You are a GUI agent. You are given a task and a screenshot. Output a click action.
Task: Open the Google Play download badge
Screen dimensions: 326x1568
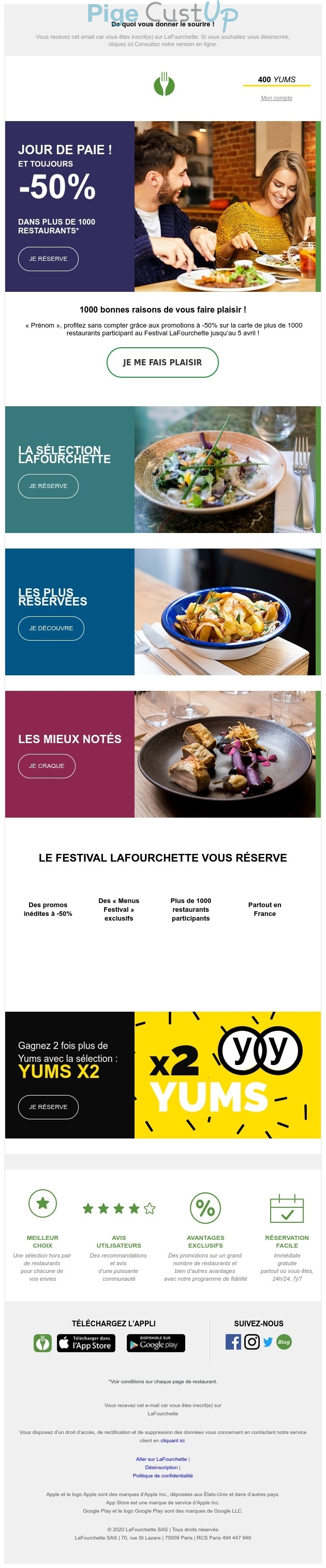(156, 1343)
